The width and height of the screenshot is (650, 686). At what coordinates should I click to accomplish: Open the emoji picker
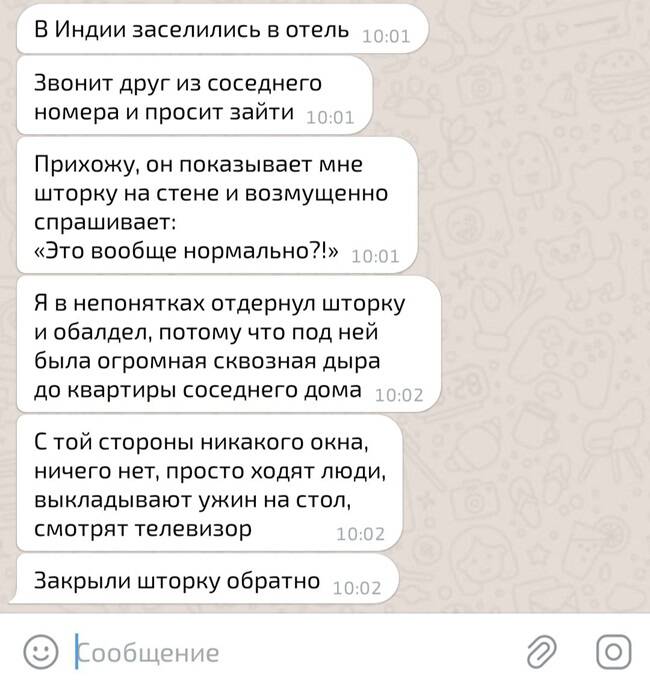tap(40, 652)
